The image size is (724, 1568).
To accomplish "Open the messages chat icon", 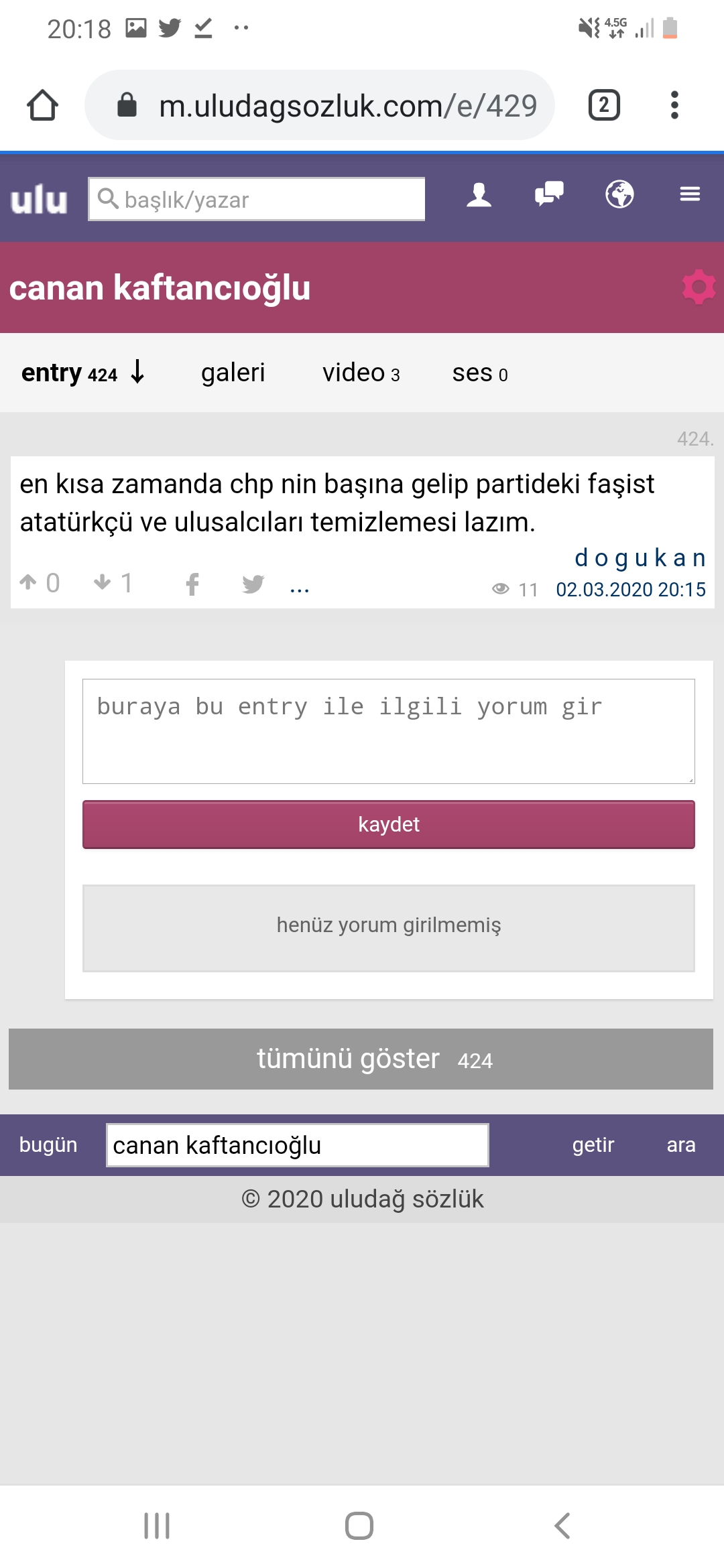I will (x=549, y=195).
